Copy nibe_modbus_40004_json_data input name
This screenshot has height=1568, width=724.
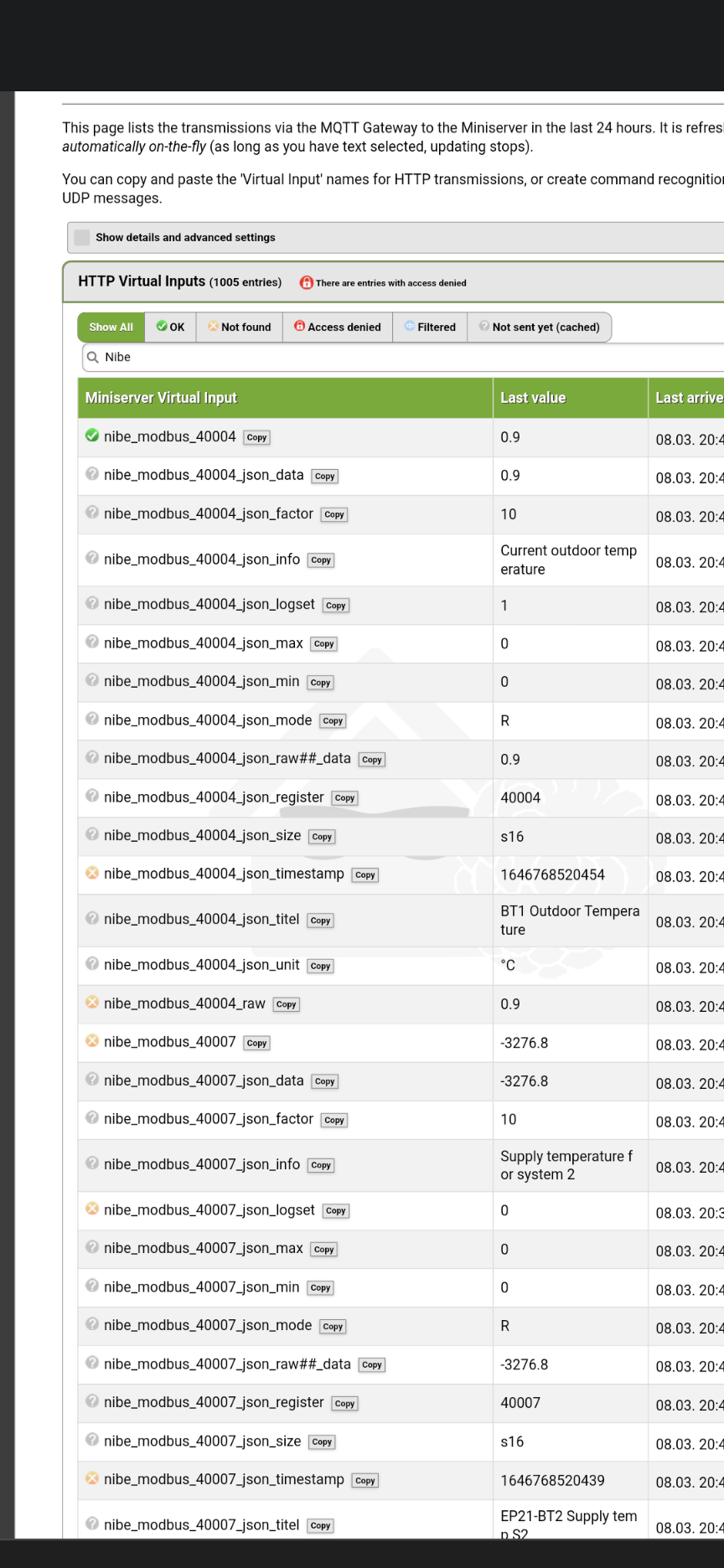324,477
